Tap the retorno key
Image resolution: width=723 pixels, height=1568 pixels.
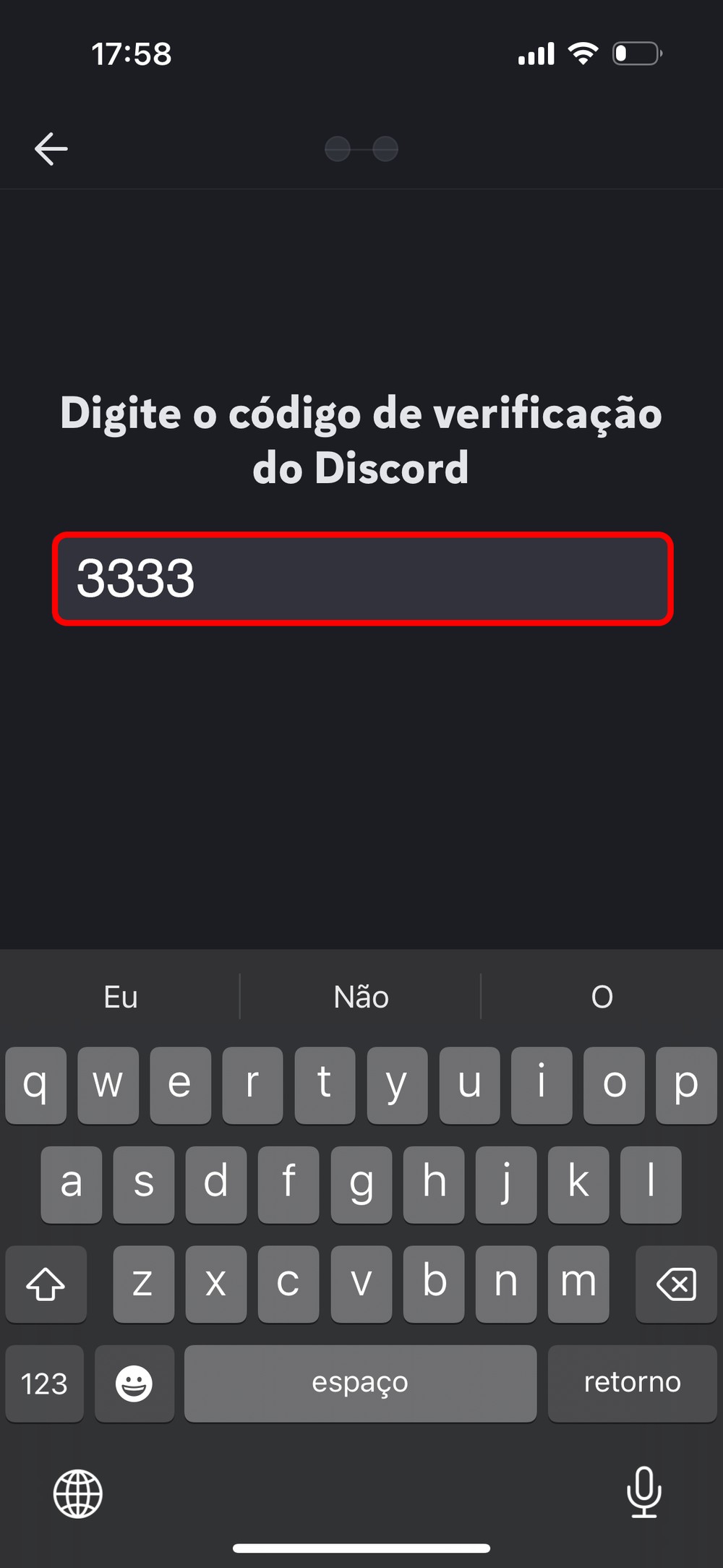[632, 1383]
